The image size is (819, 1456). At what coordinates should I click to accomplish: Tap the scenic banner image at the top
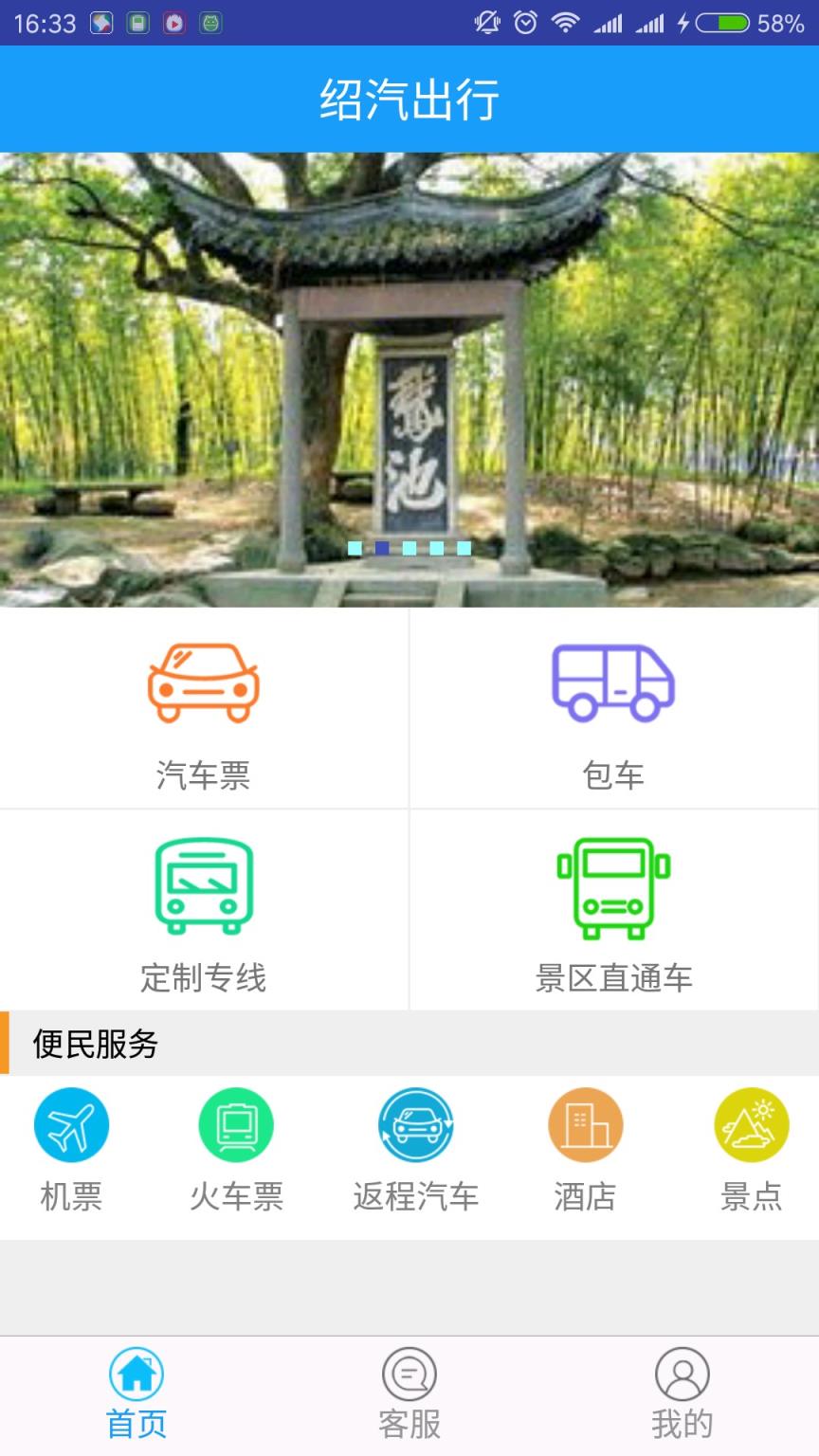(x=409, y=379)
